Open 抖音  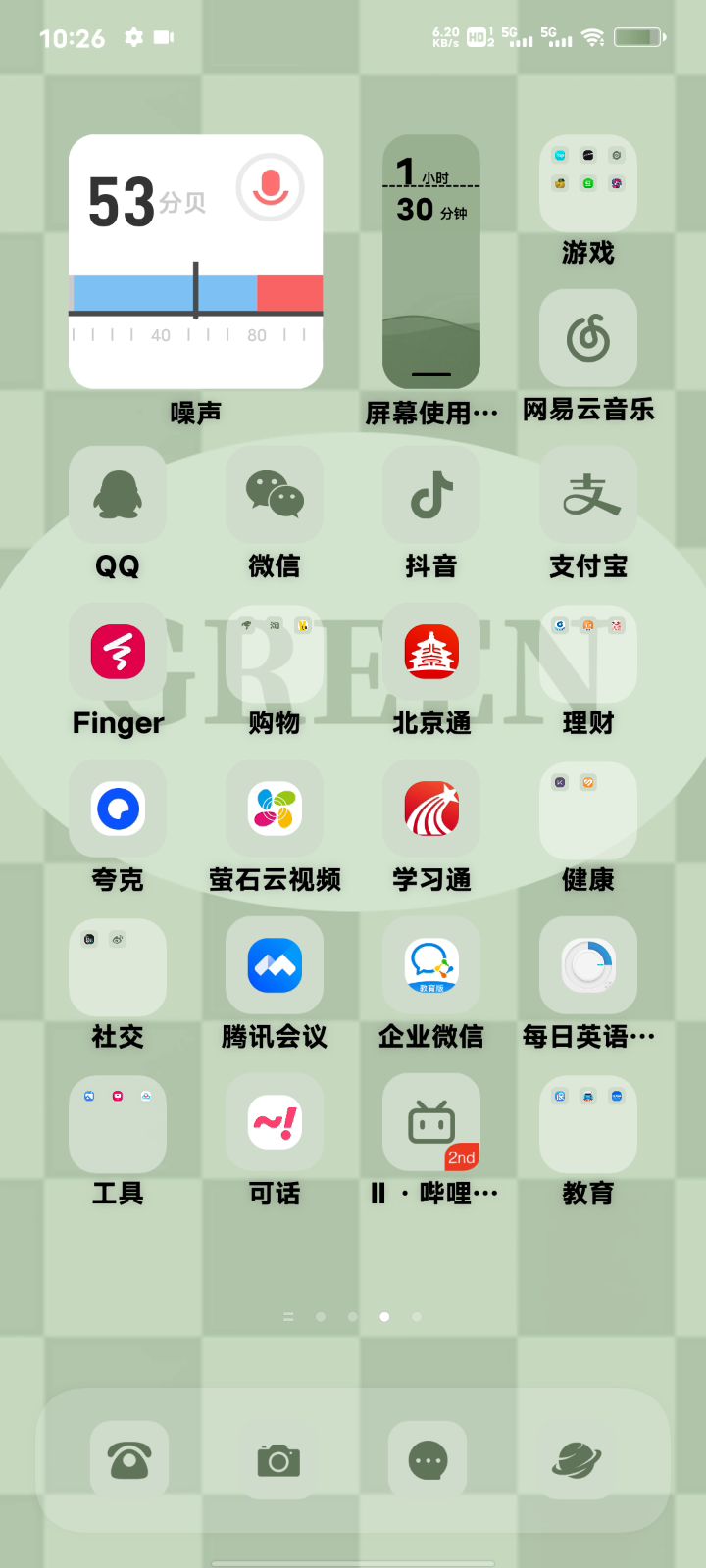(x=431, y=495)
